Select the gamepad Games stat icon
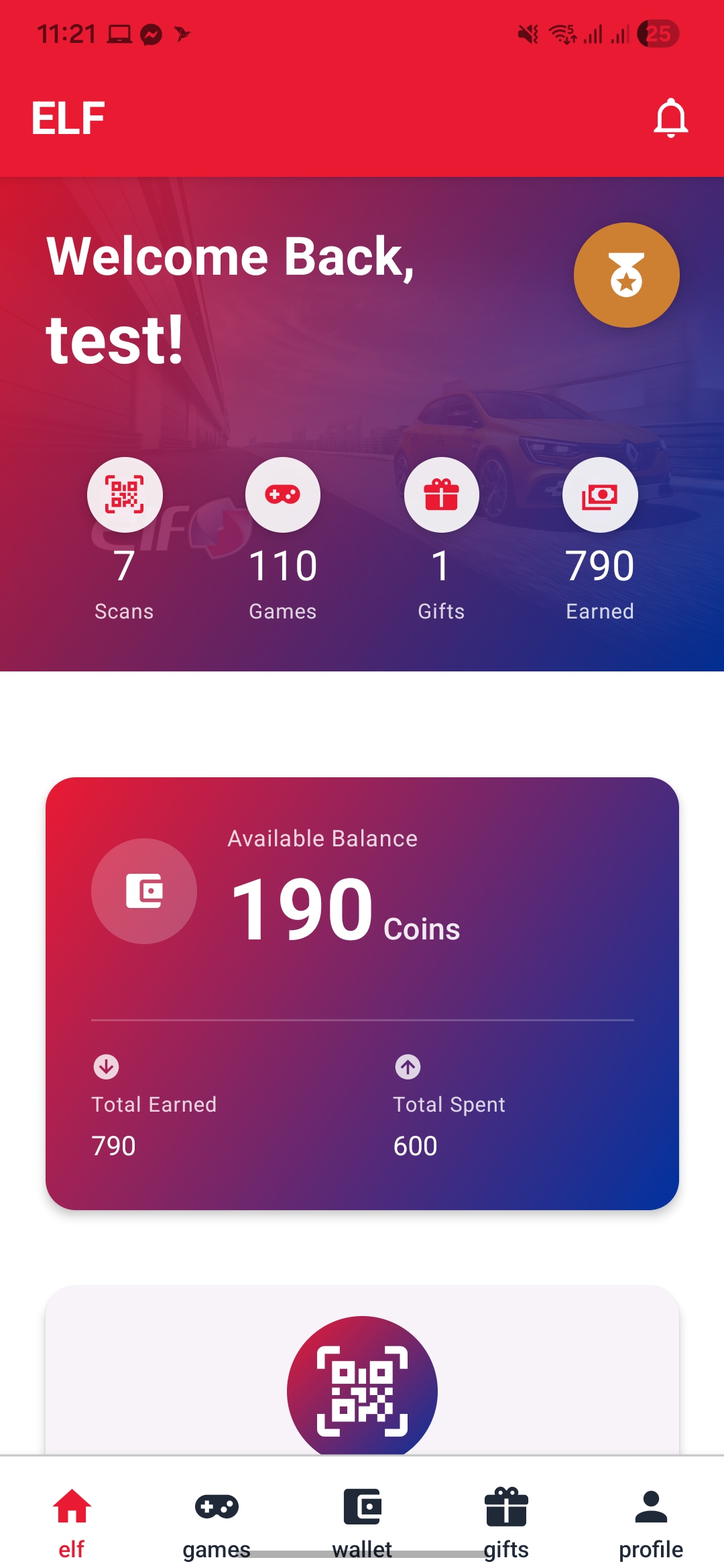The width and height of the screenshot is (724, 1568). (283, 495)
